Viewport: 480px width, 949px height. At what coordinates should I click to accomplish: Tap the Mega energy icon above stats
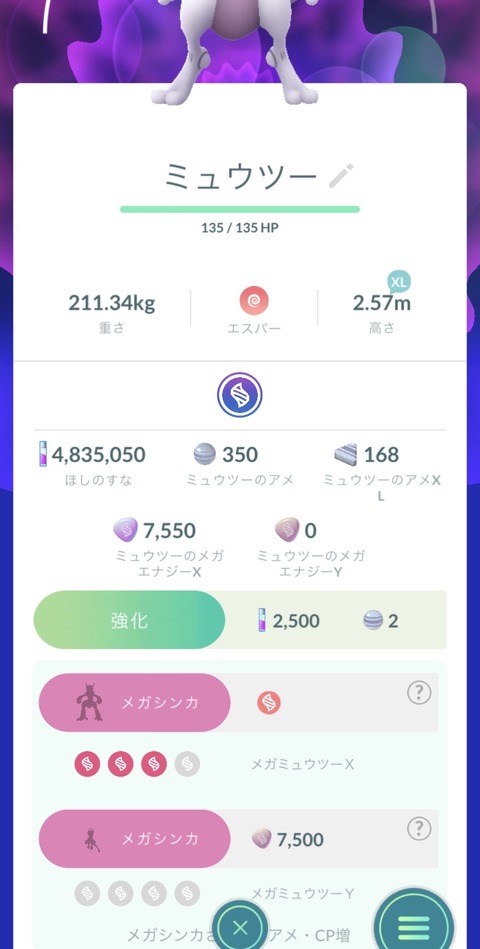point(240,395)
